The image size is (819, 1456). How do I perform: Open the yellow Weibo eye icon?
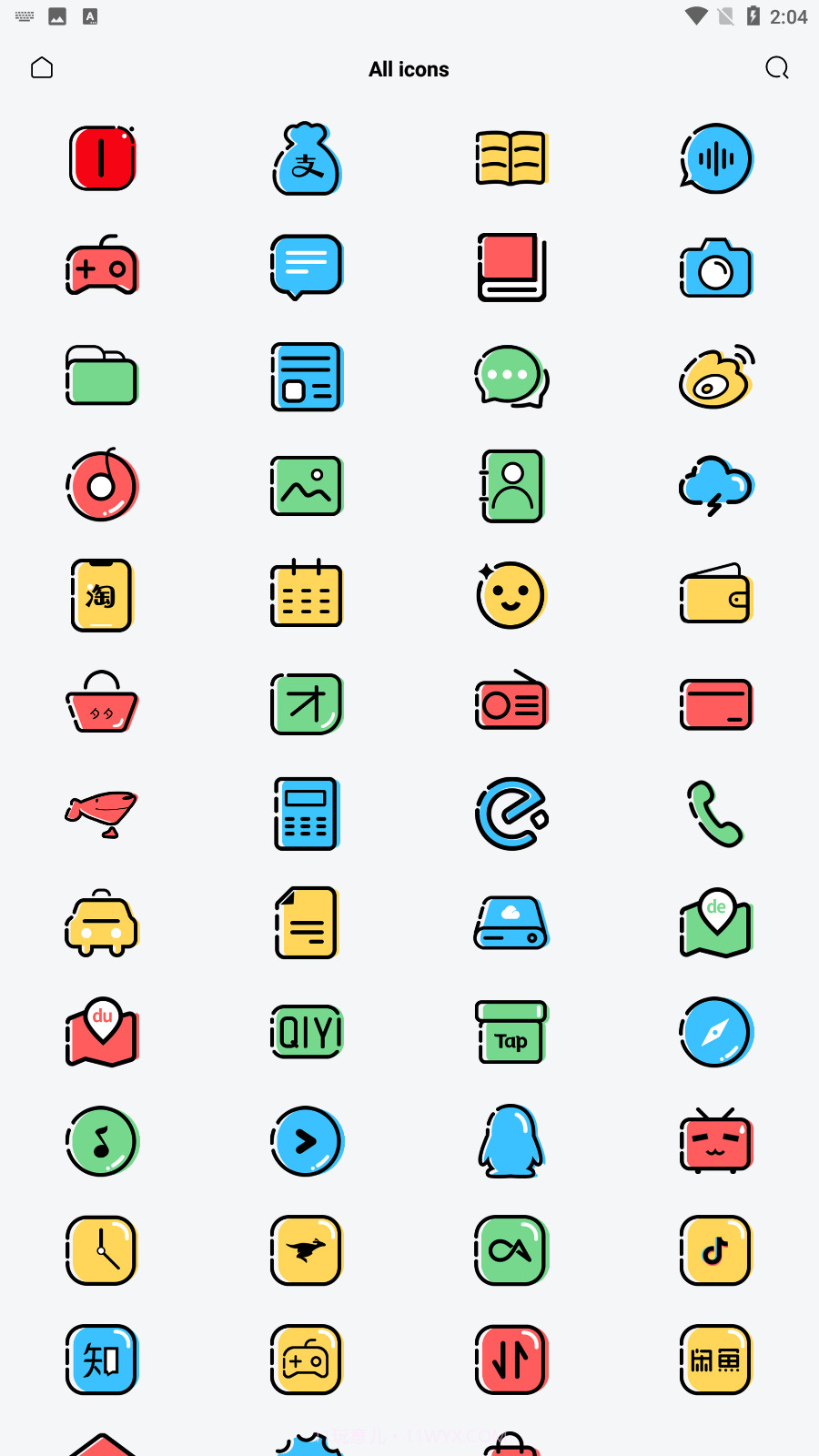click(715, 377)
